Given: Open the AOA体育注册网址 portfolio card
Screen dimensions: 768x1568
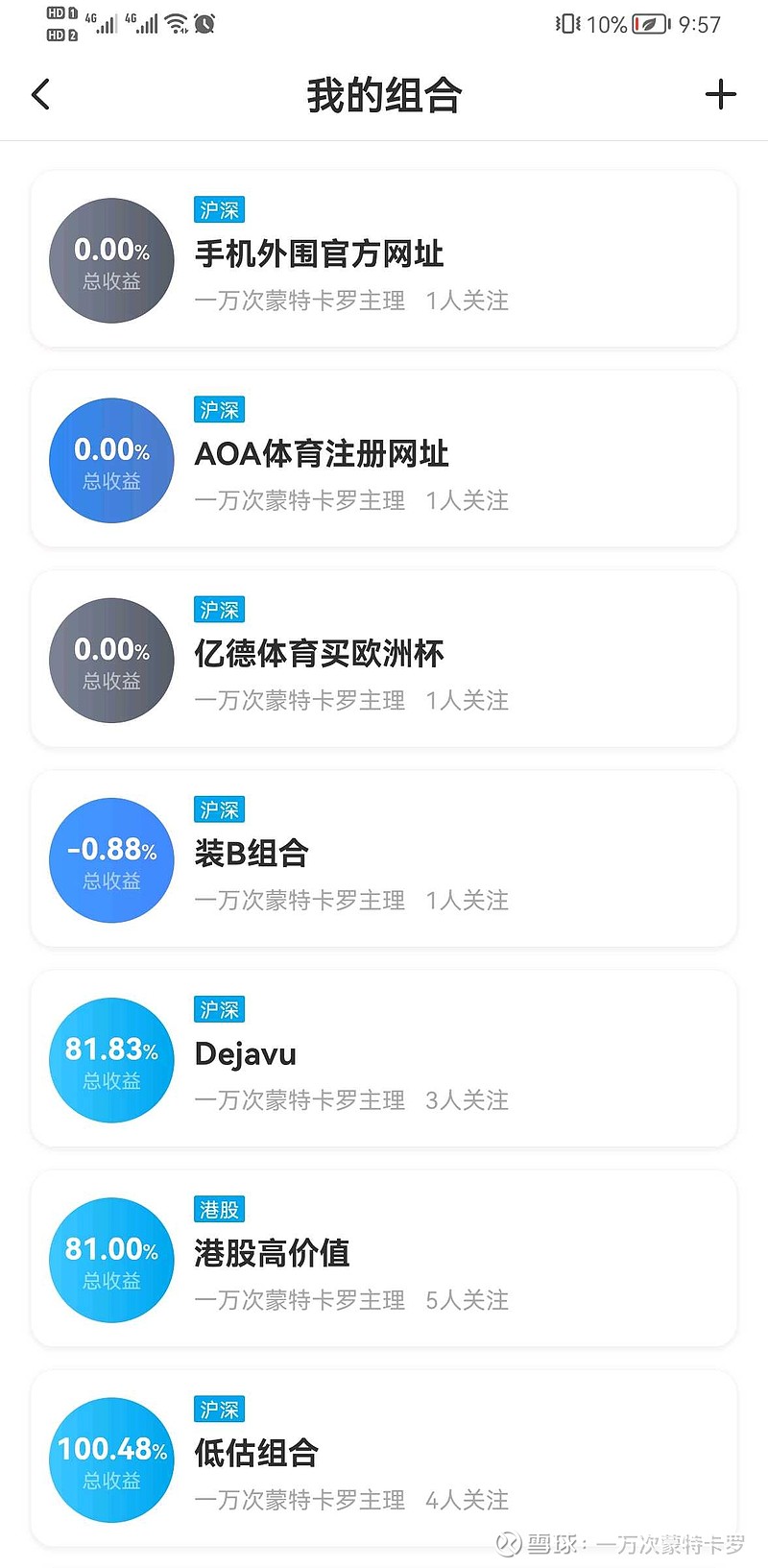Looking at the screenshot, I should tap(384, 459).
